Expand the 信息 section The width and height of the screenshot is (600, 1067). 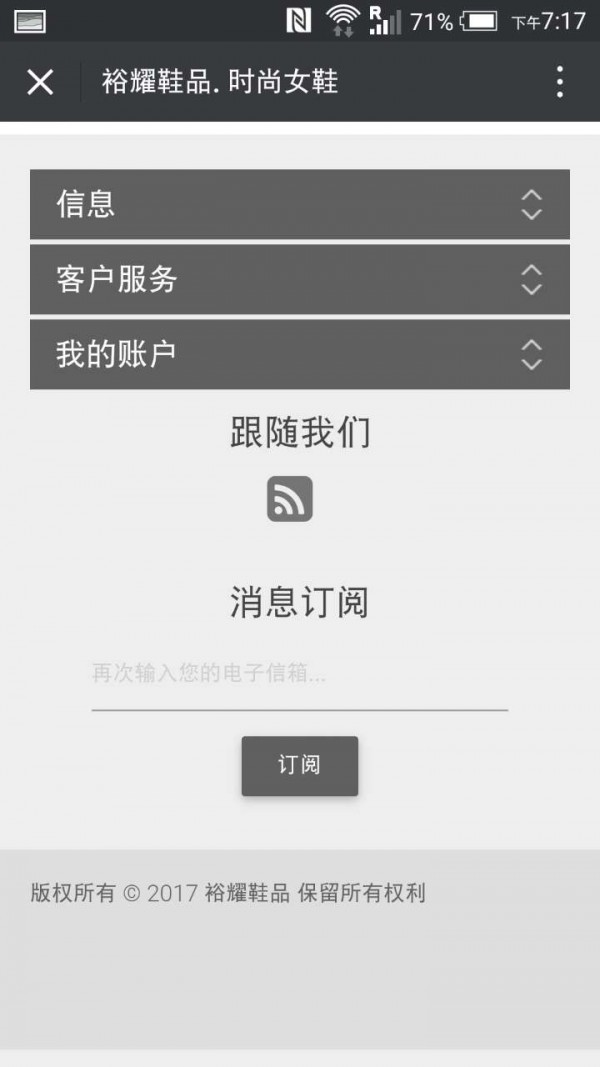click(x=300, y=204)
